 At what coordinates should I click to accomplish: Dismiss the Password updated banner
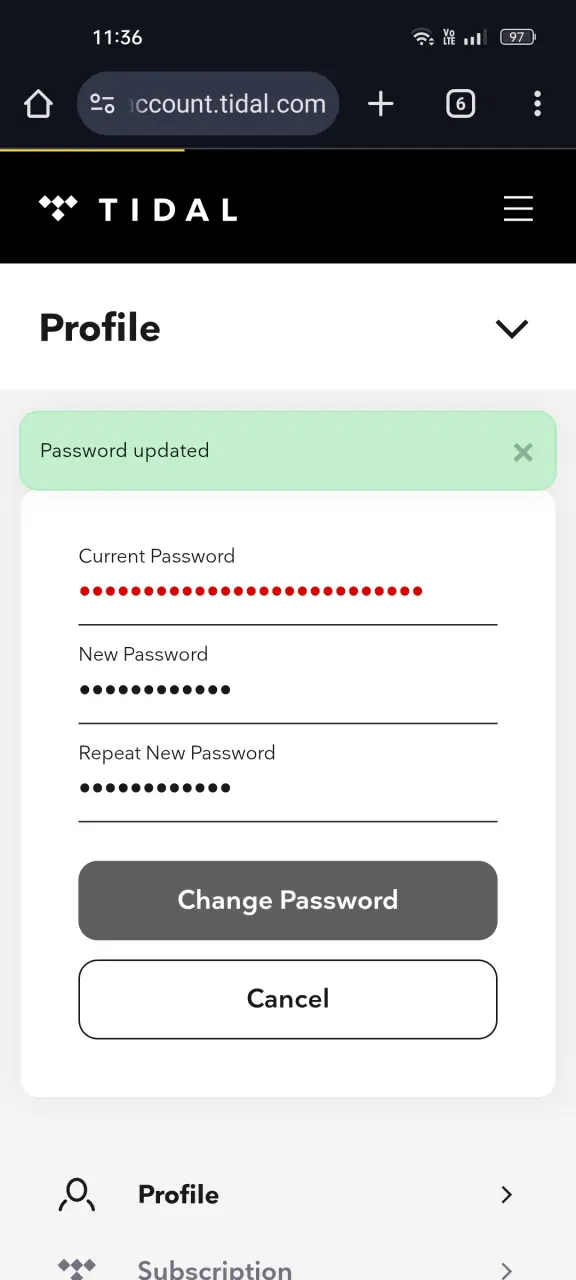523,452
